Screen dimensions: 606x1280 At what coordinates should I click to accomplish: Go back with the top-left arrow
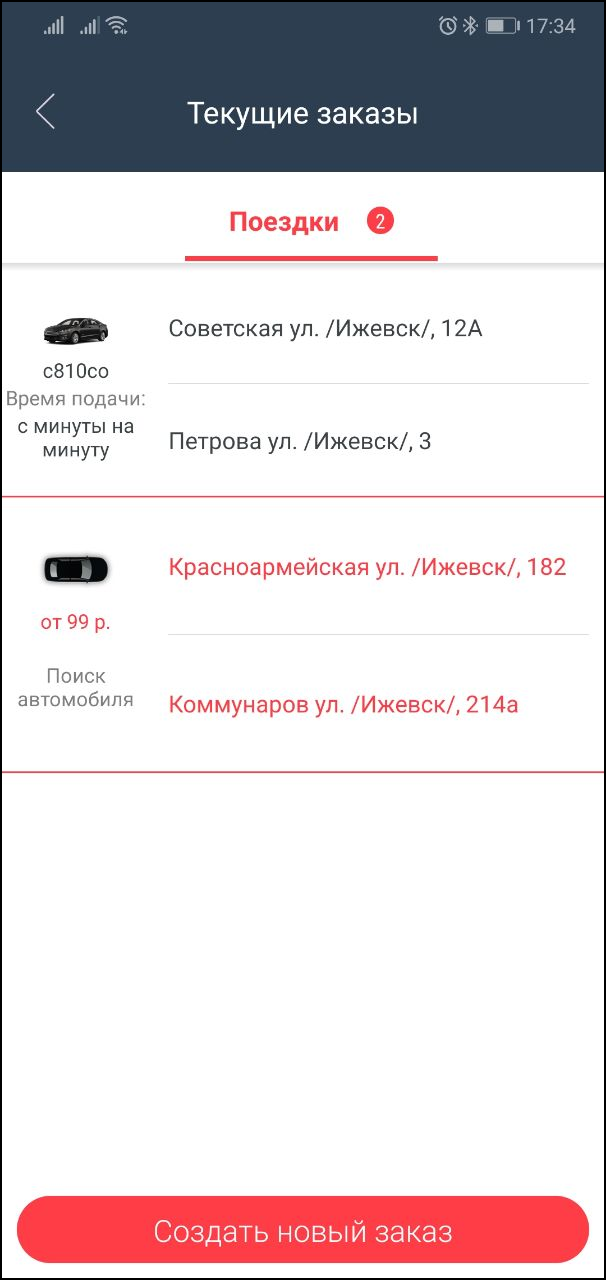[x=45, y=112]
